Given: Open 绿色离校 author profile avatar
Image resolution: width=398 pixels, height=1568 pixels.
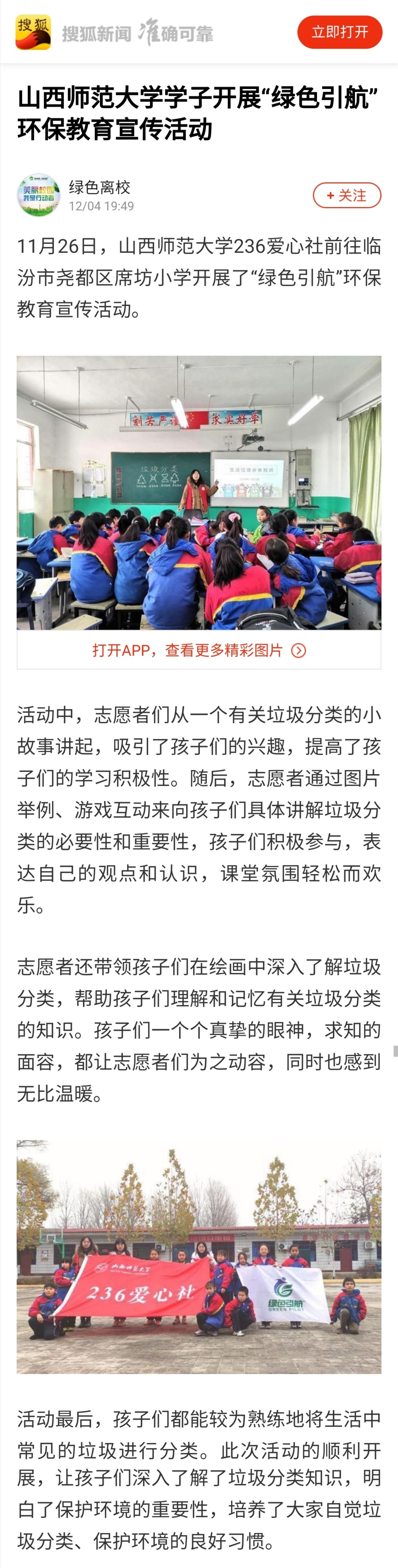Looking at the screenshot, I should tap(38, 196).
